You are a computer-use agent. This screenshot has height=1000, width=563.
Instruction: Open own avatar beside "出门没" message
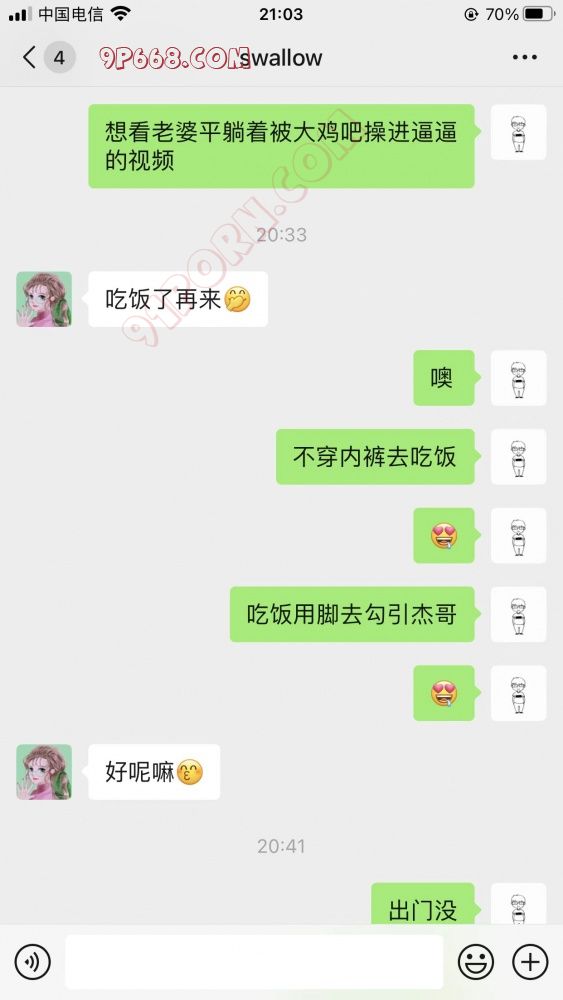(x=518, y=904)
